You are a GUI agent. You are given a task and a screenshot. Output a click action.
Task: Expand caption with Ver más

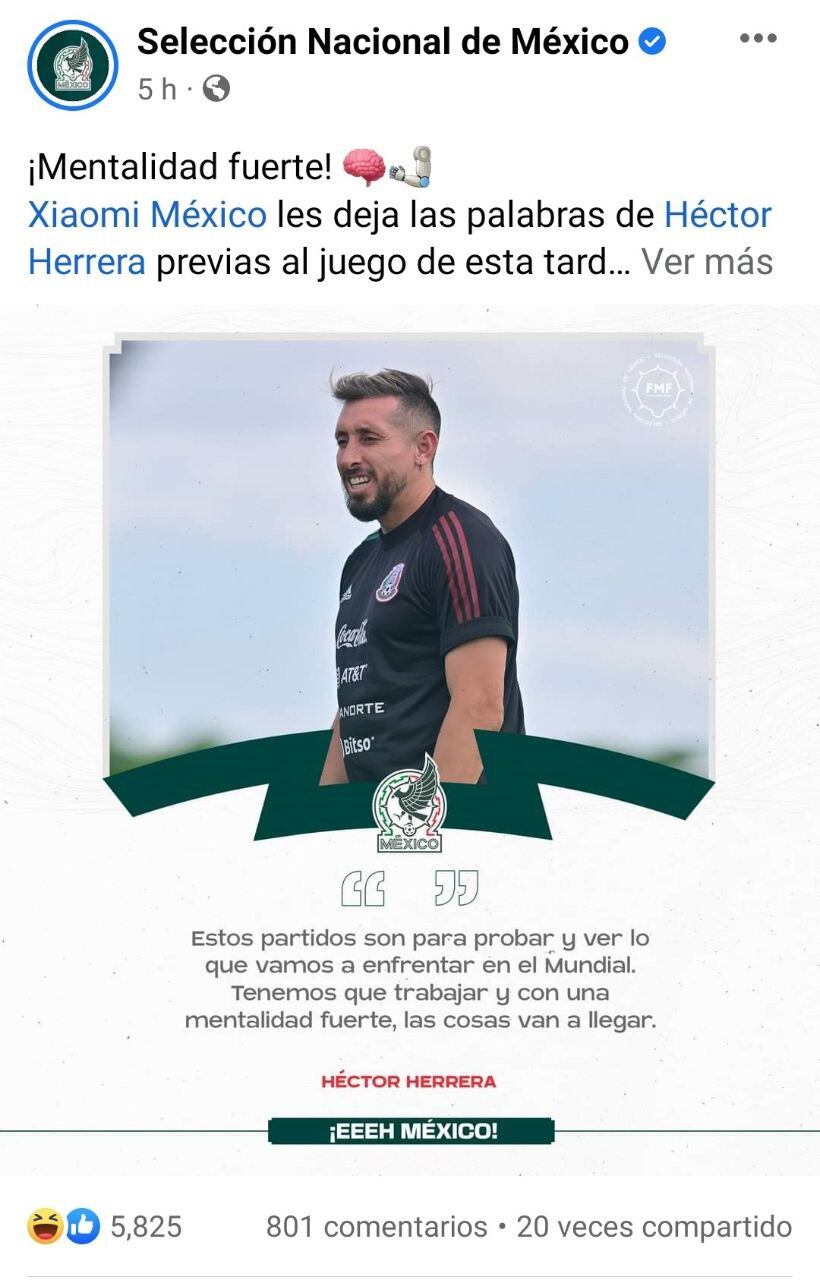(707, 262)
